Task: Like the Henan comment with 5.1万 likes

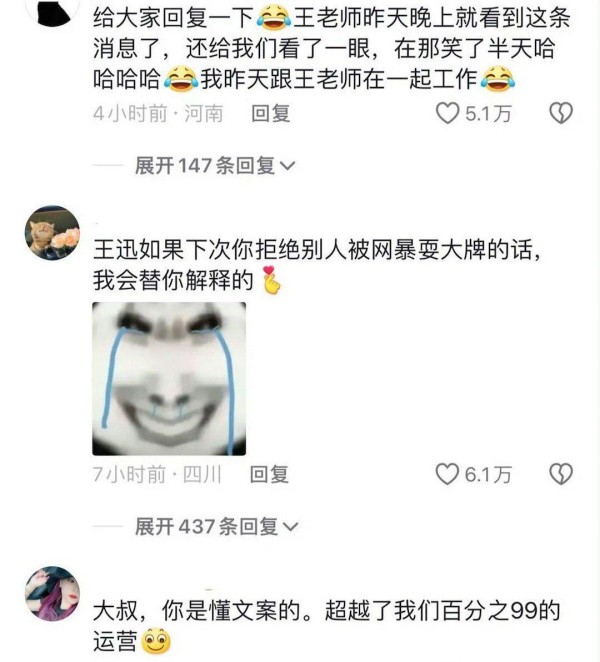Action: 448,114
